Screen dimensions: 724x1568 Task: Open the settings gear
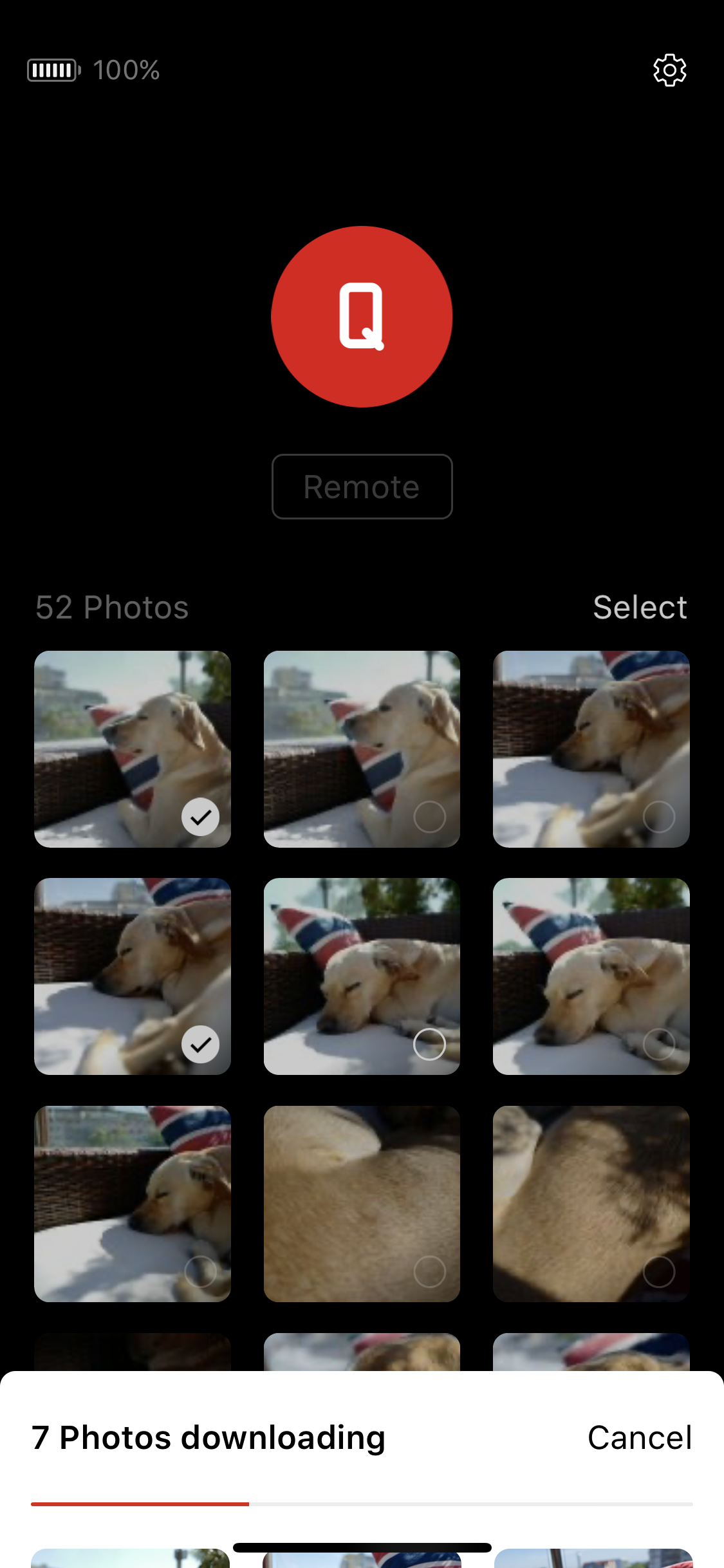pyautogui.click(x=669, y=70)
